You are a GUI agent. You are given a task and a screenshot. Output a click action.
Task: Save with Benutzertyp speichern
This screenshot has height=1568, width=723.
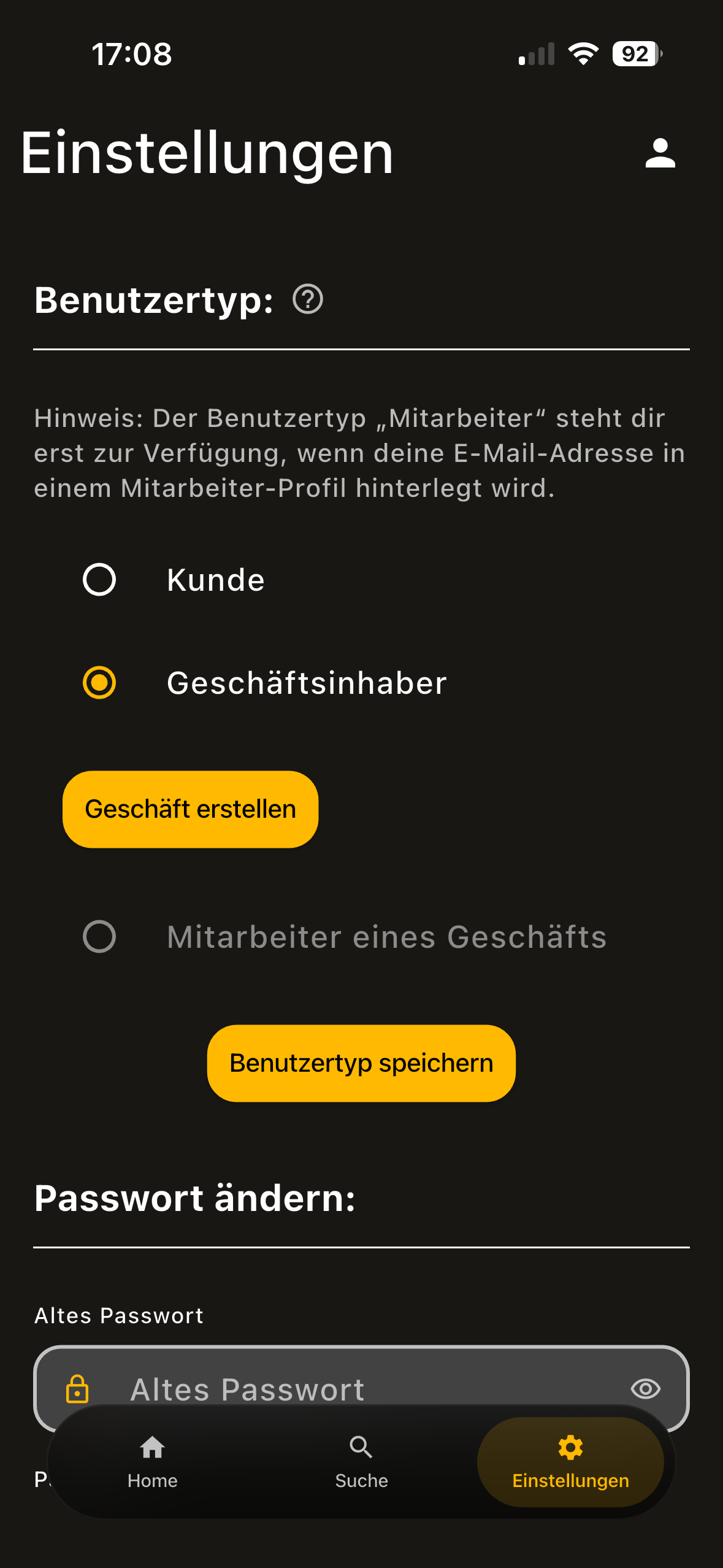pos(361,1063)
